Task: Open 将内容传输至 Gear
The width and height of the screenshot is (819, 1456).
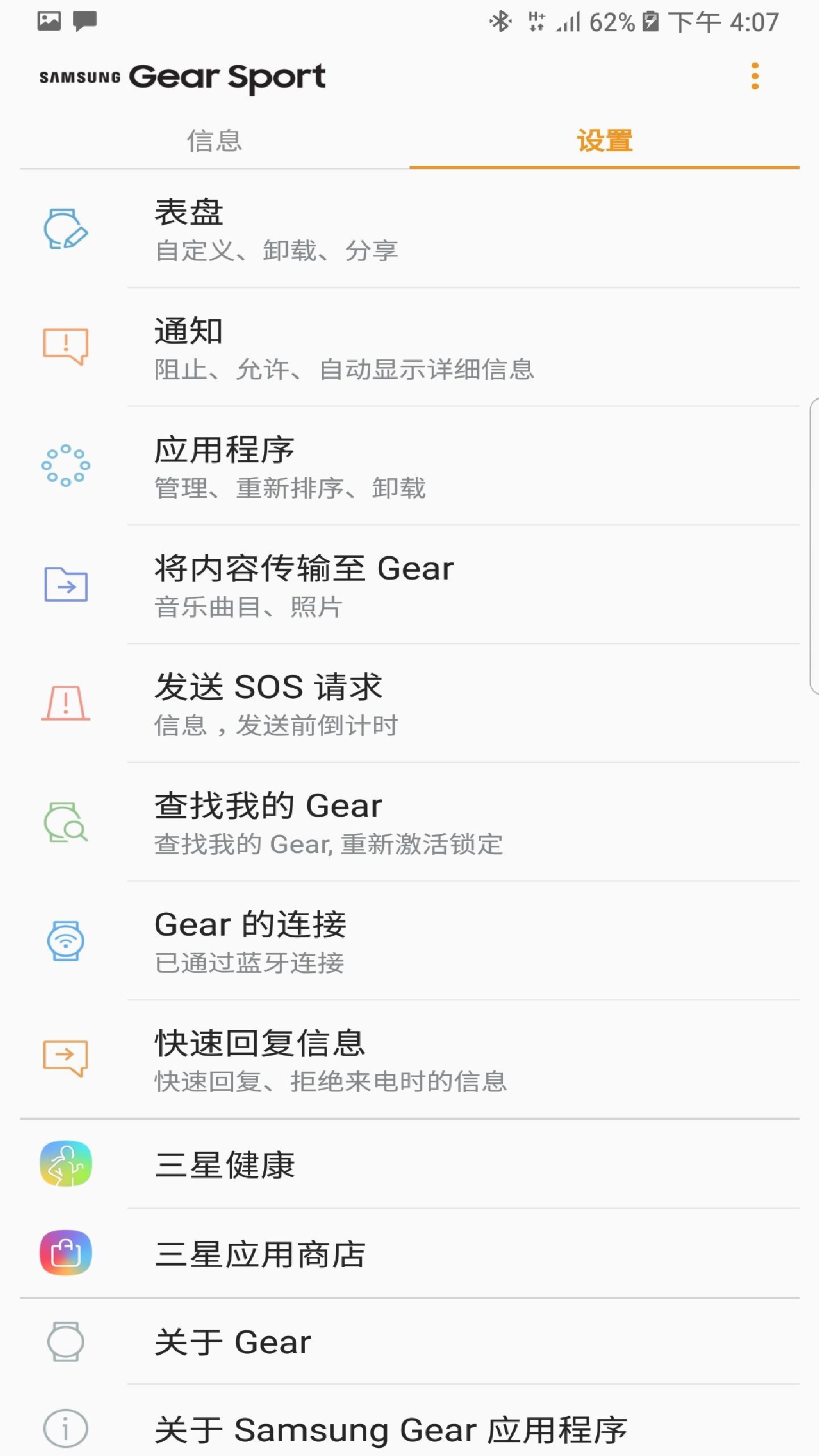Action: coord(409,585)
